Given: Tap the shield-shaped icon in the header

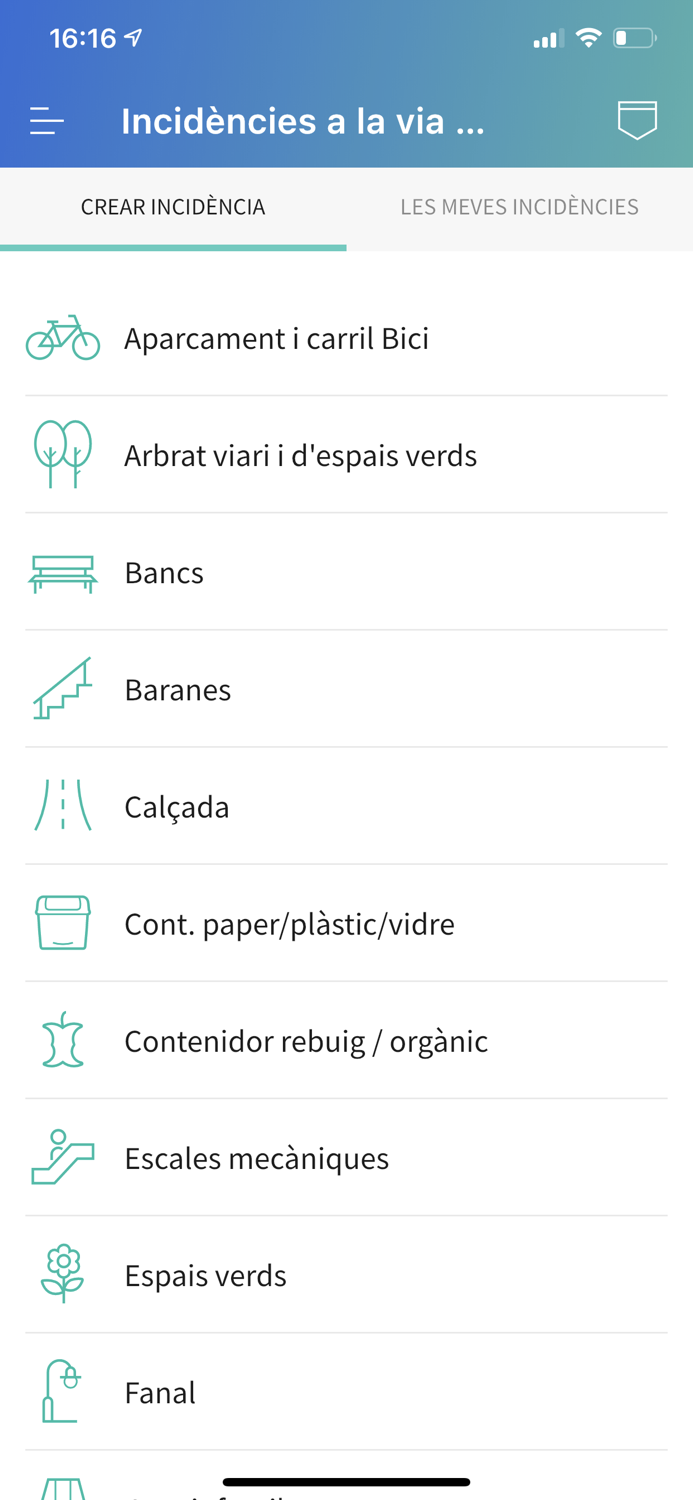Looking at the screenshot, I should [637, 120].
